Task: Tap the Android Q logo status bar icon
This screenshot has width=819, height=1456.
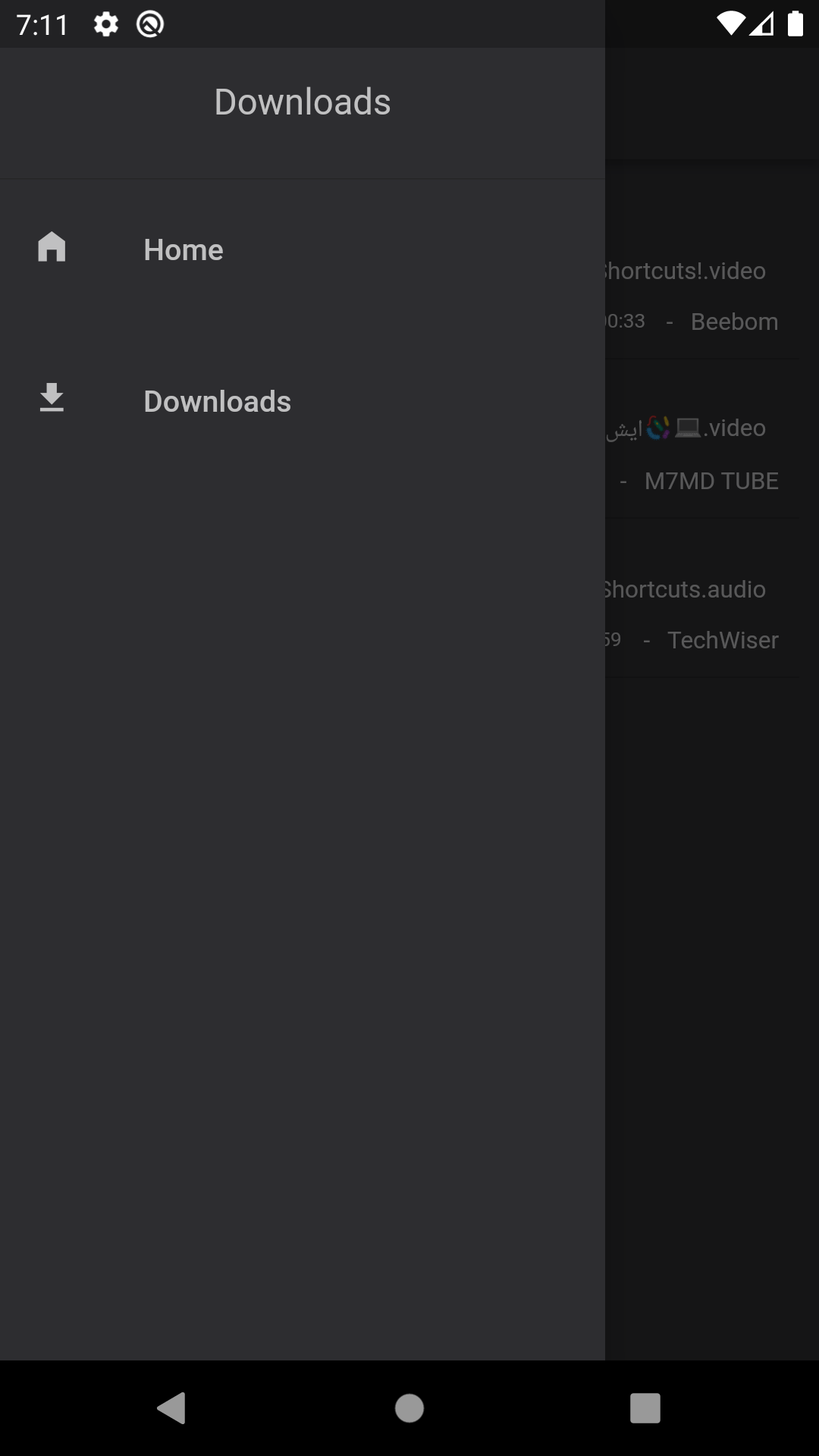Action: [x=149, y=23]
